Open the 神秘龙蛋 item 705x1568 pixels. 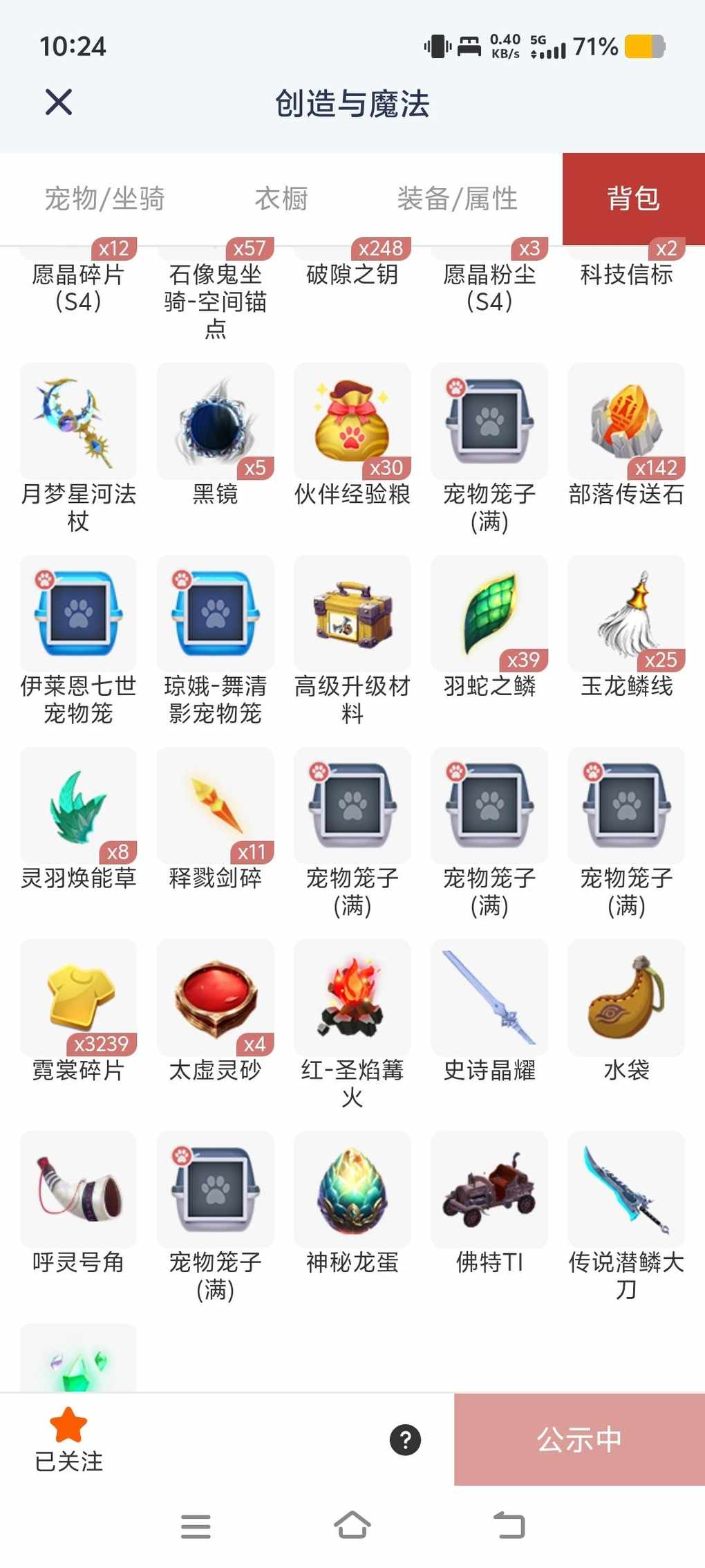click(x=352, y=1190)
